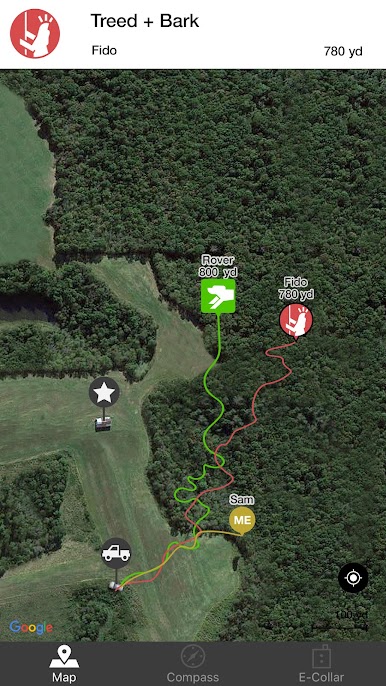386x686 pixels.
Task: Tap the Sam ME location pin
Action: tap(242, 521)
